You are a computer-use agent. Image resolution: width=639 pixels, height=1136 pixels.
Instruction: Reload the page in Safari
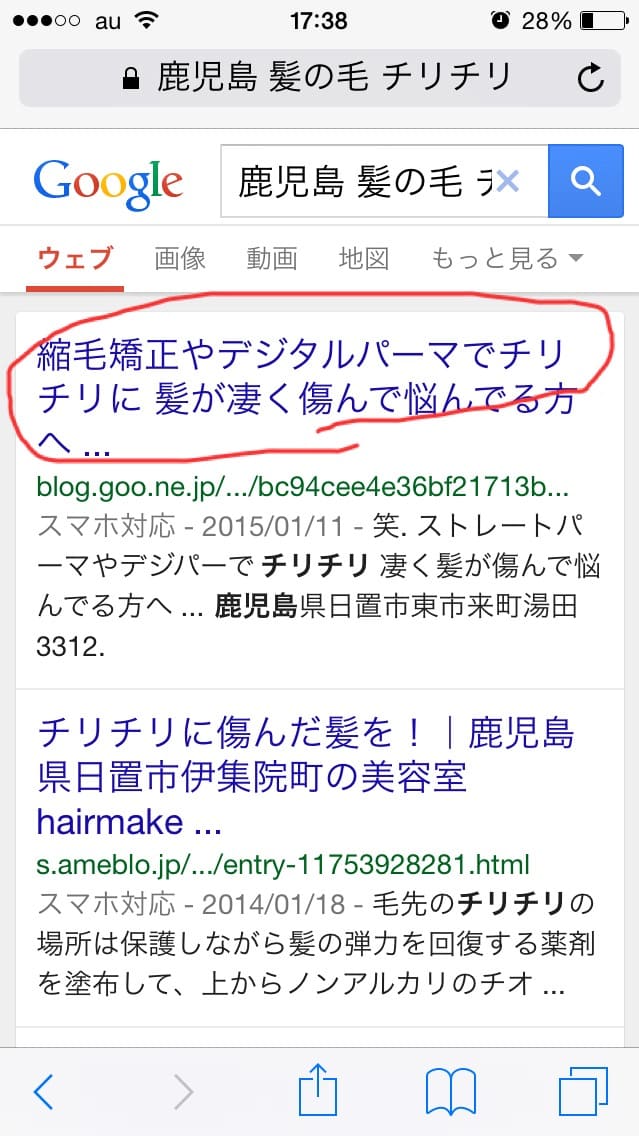tap(590, 77)
